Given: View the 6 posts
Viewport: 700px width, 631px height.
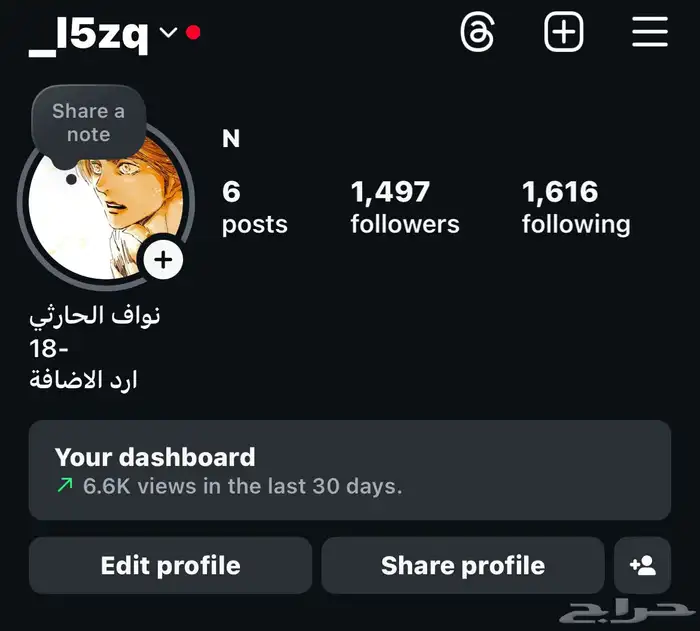Looking at the screenshot, I should 254,207.
